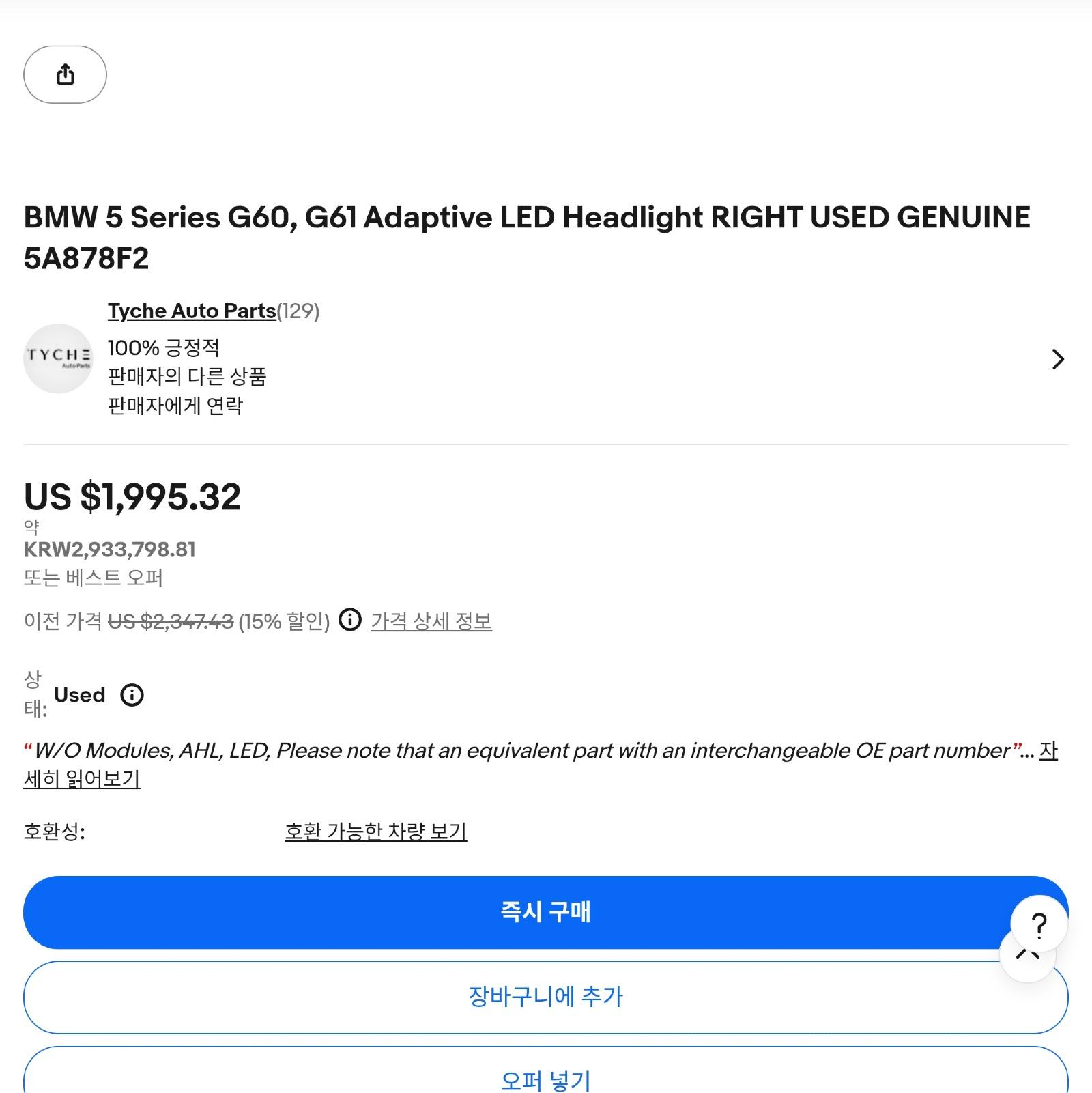Open 판매자의 다른 상품 to see seller's items

pyautogui.click(x=188, y=377)
